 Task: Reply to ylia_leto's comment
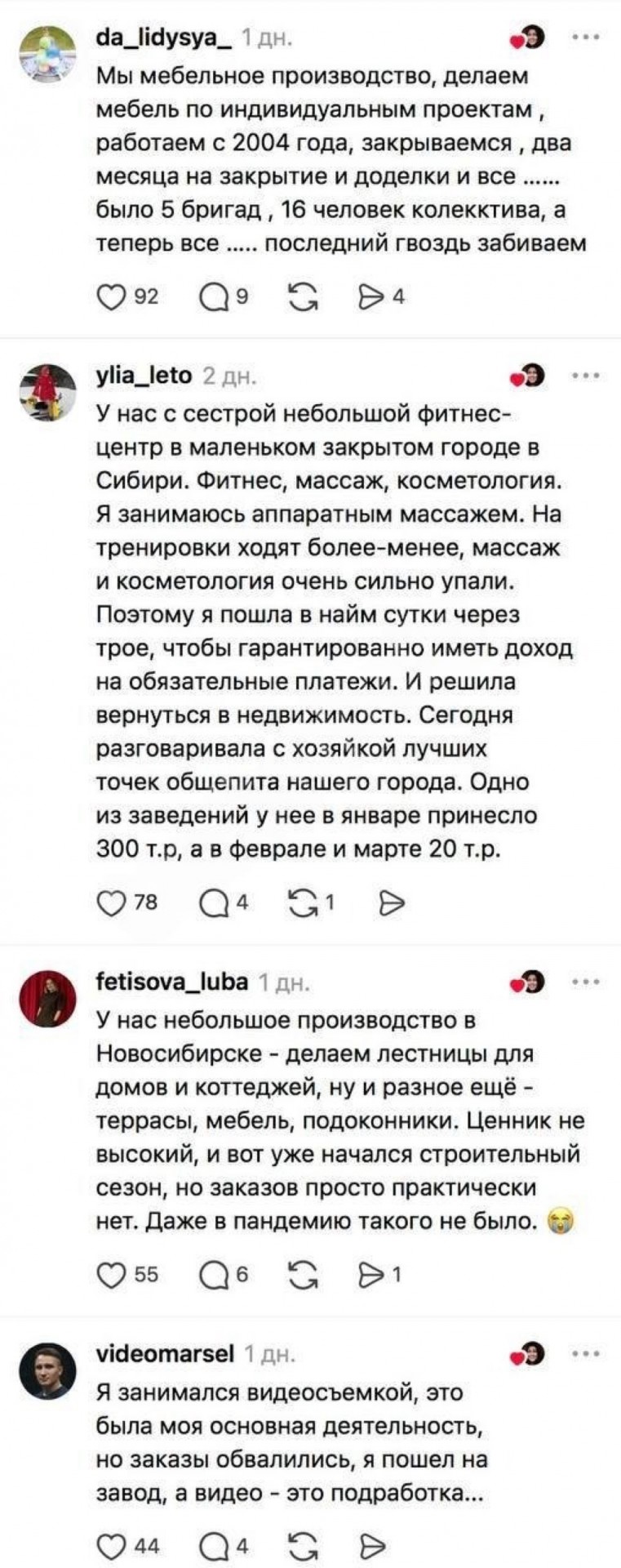pos(212,902)
